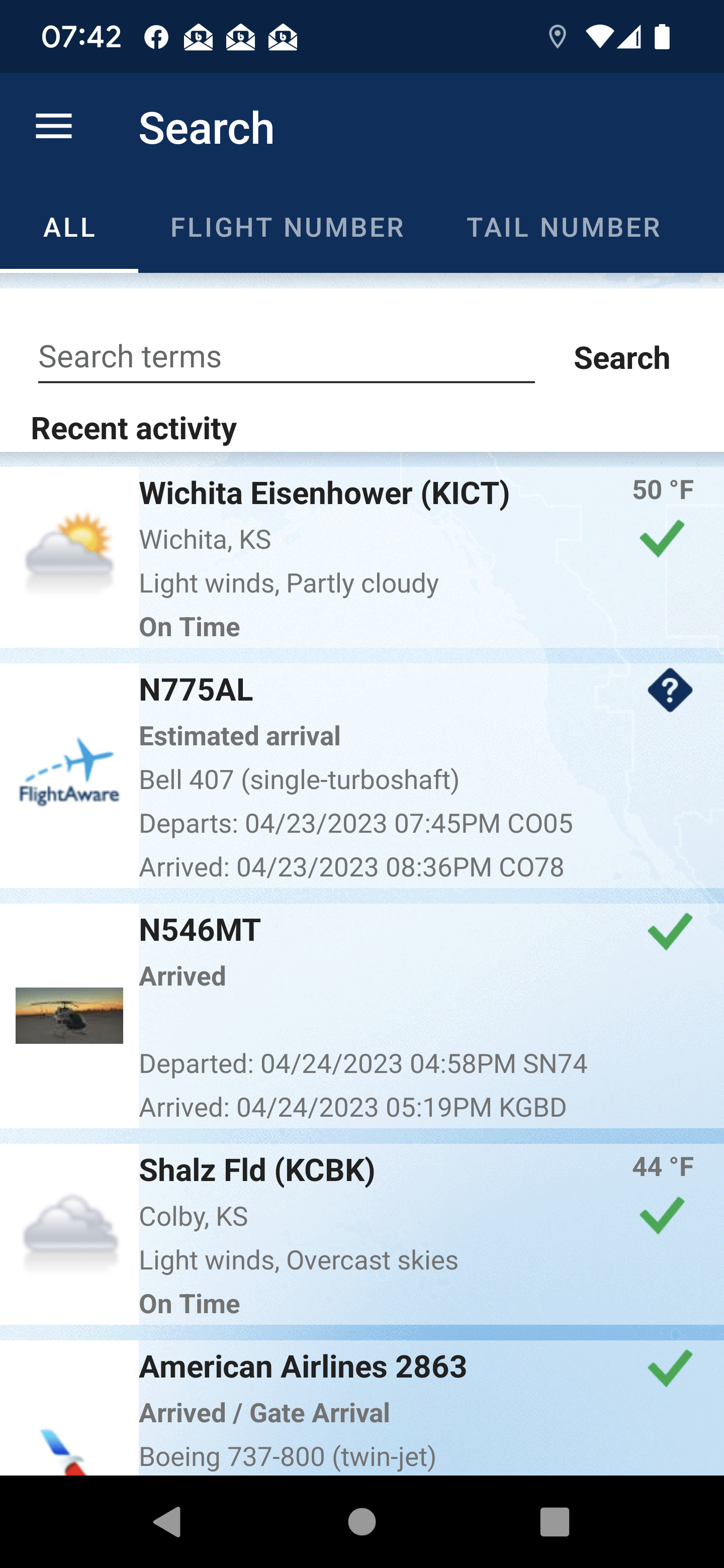
Task: Click the location pin icon in status bar
Action: pyautogui.click(x=558, y=37)
